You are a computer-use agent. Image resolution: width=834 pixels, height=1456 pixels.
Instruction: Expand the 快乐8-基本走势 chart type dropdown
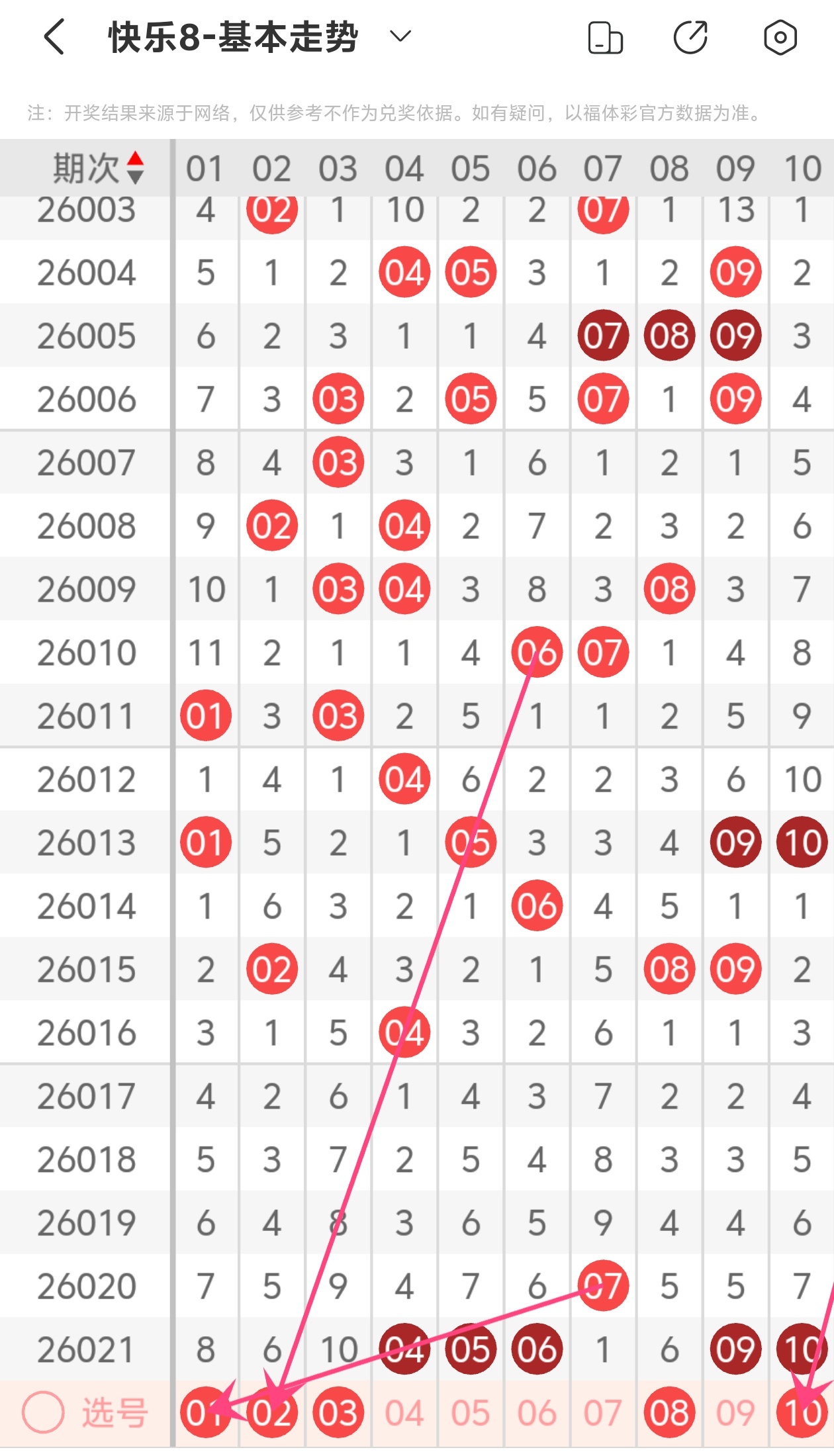(400, 36)
